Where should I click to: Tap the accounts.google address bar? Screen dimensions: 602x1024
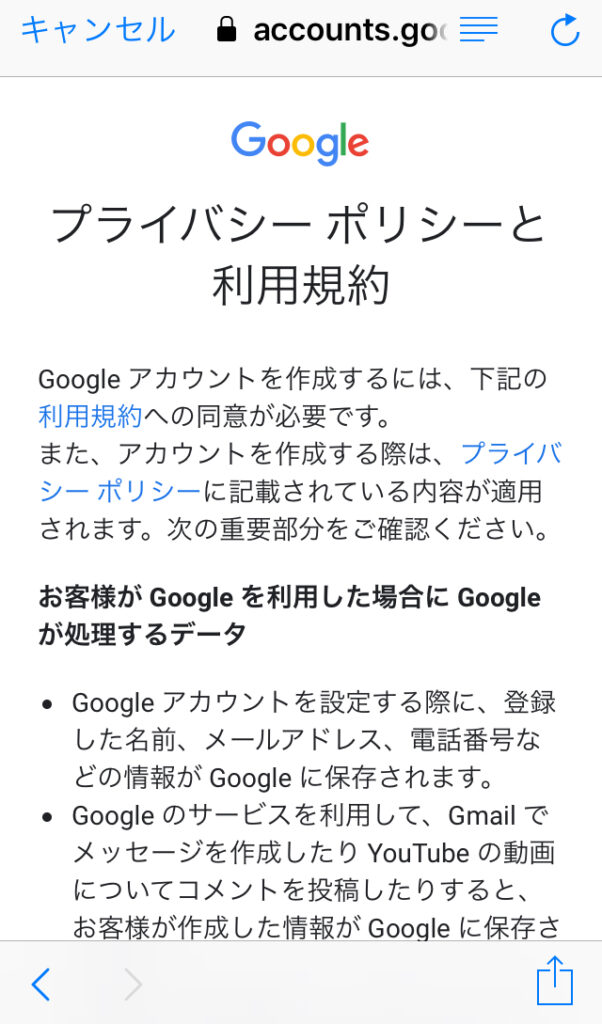pyautogui.click(x=332, y=30)
